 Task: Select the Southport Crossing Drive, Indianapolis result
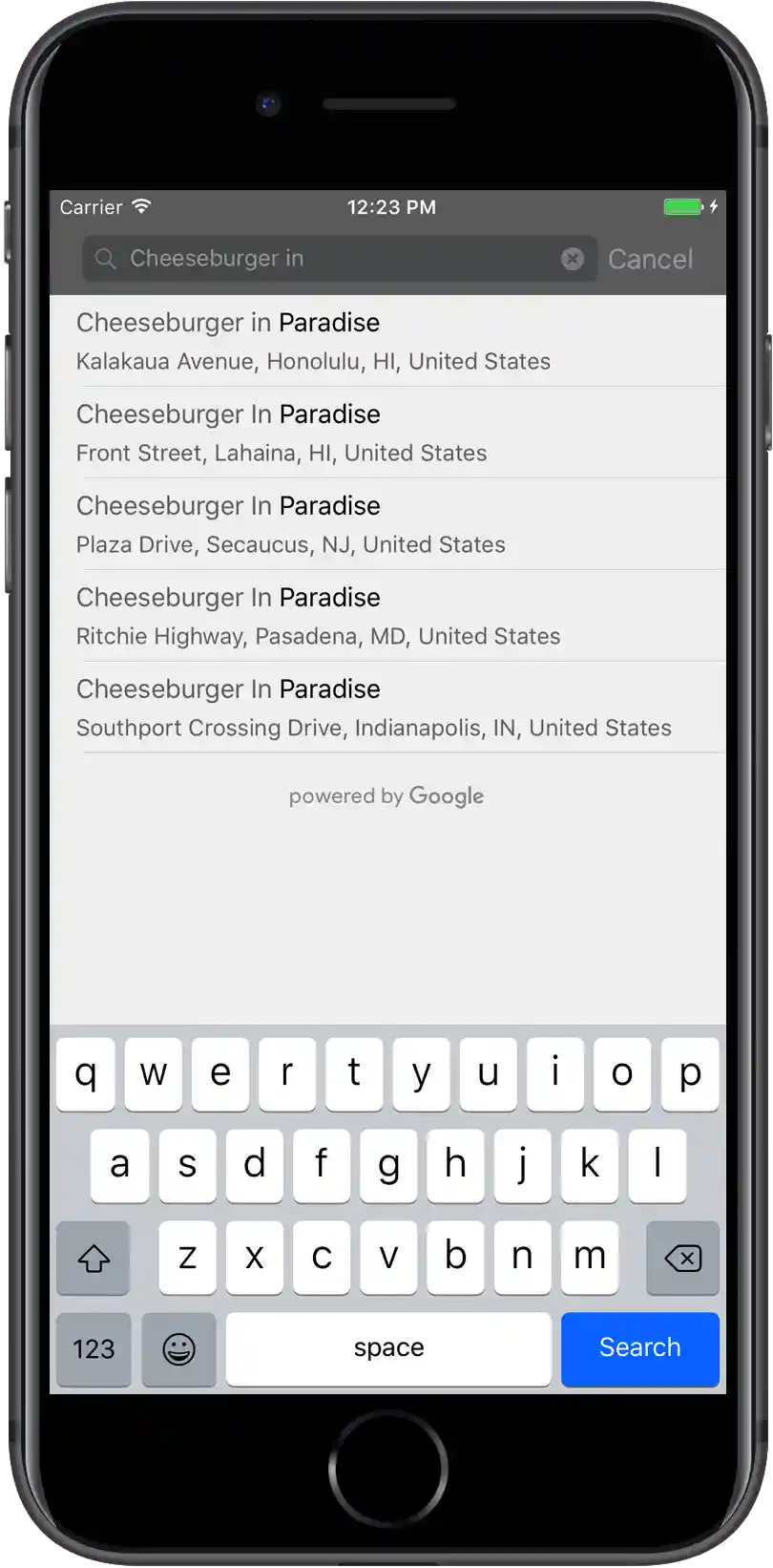[x=386, y=708]
